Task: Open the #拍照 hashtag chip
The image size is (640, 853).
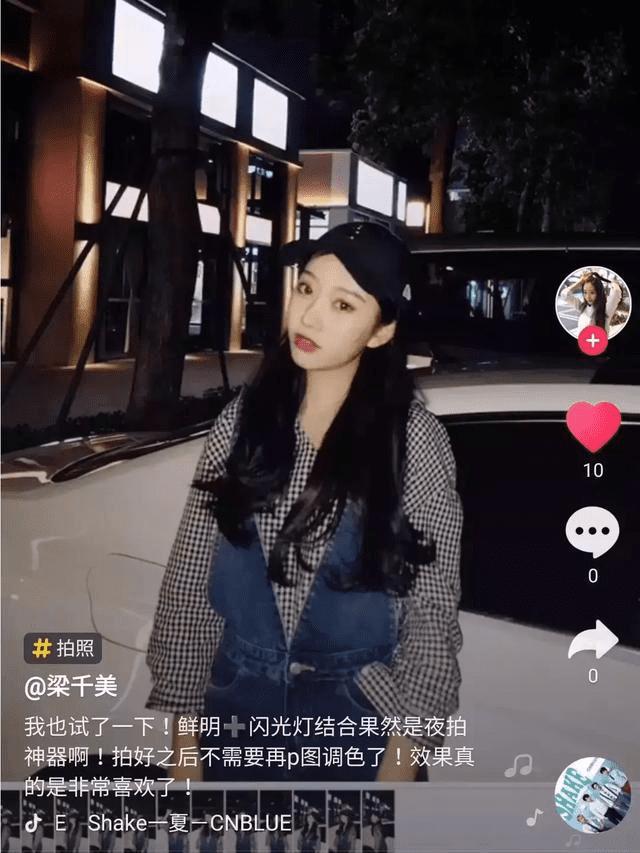Action: coord(63,648)
